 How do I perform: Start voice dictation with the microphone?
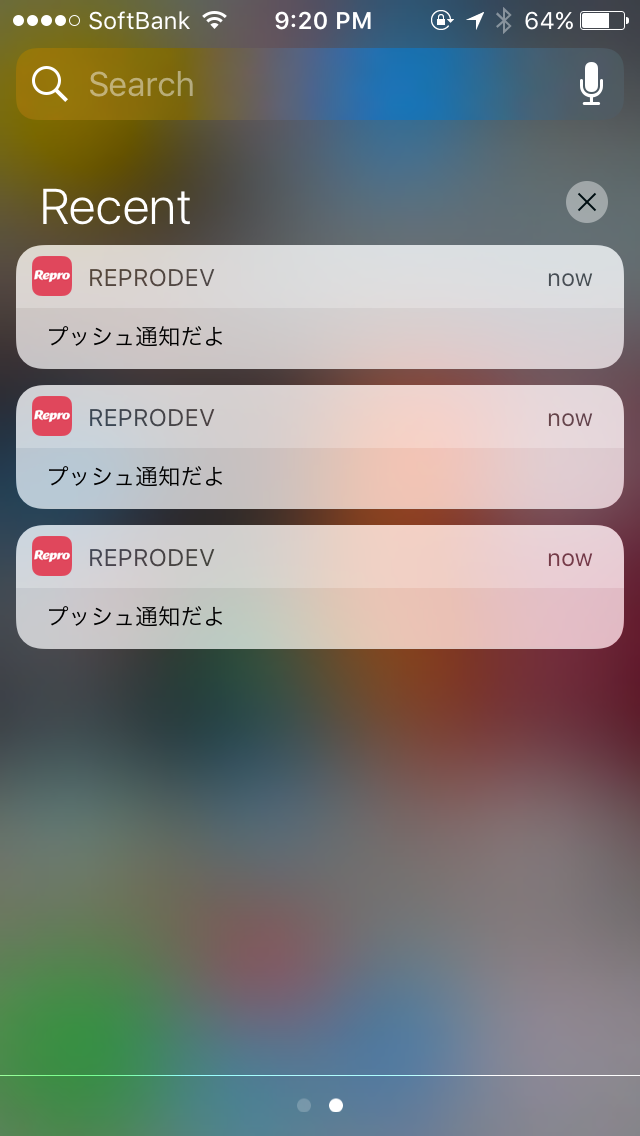591,84
